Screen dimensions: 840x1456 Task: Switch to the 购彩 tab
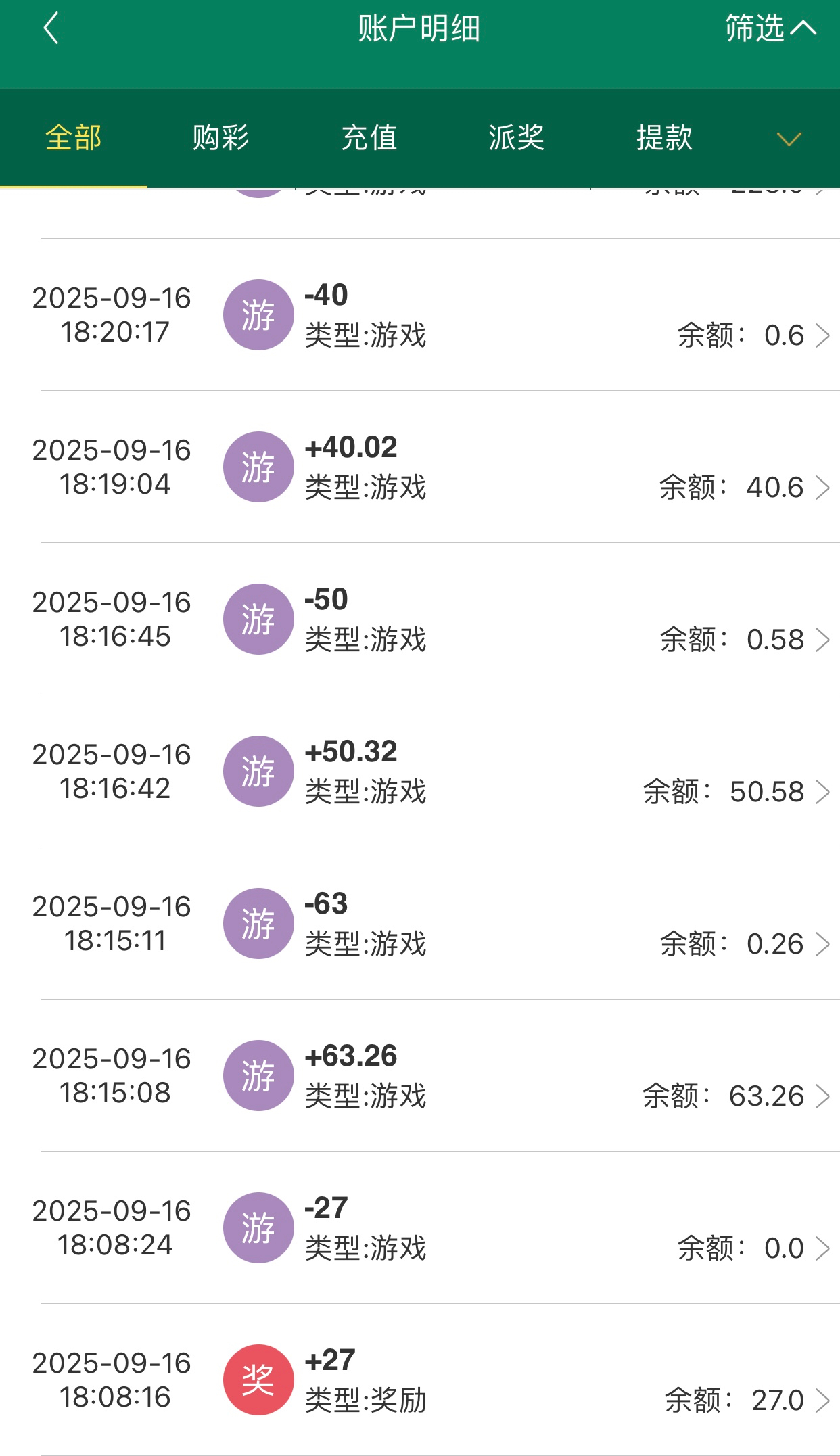(220, 138)
